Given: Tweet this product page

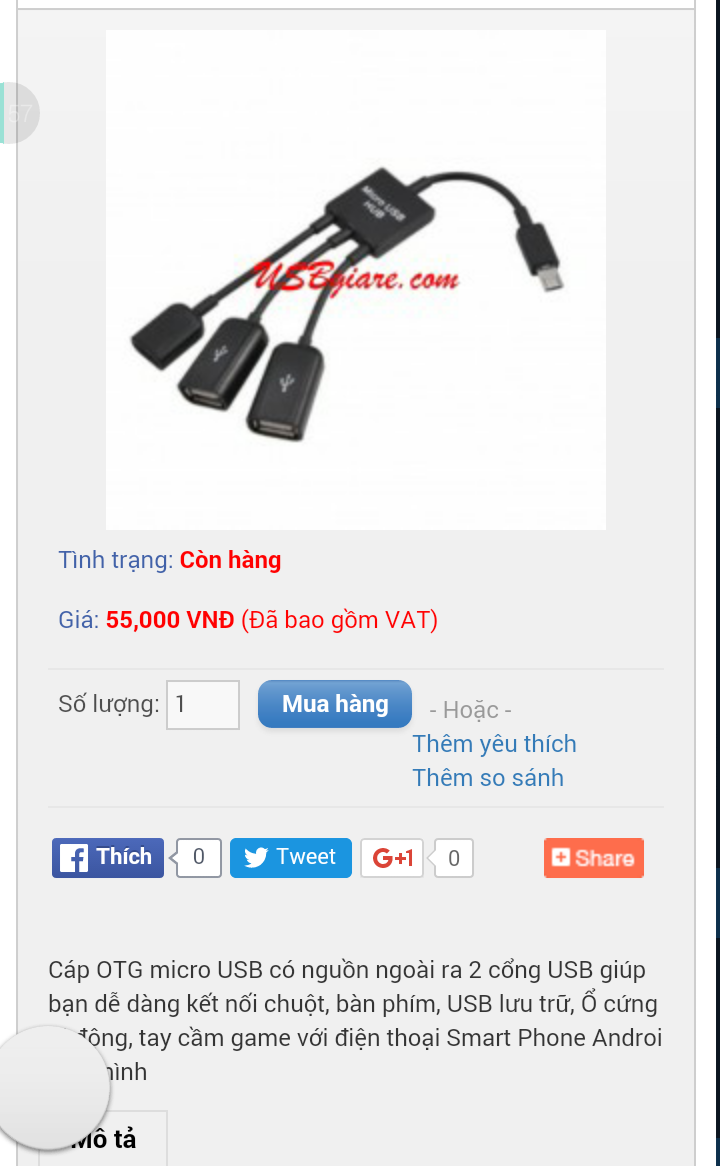Looking at the screenshot, I should [x=290, y=858].
